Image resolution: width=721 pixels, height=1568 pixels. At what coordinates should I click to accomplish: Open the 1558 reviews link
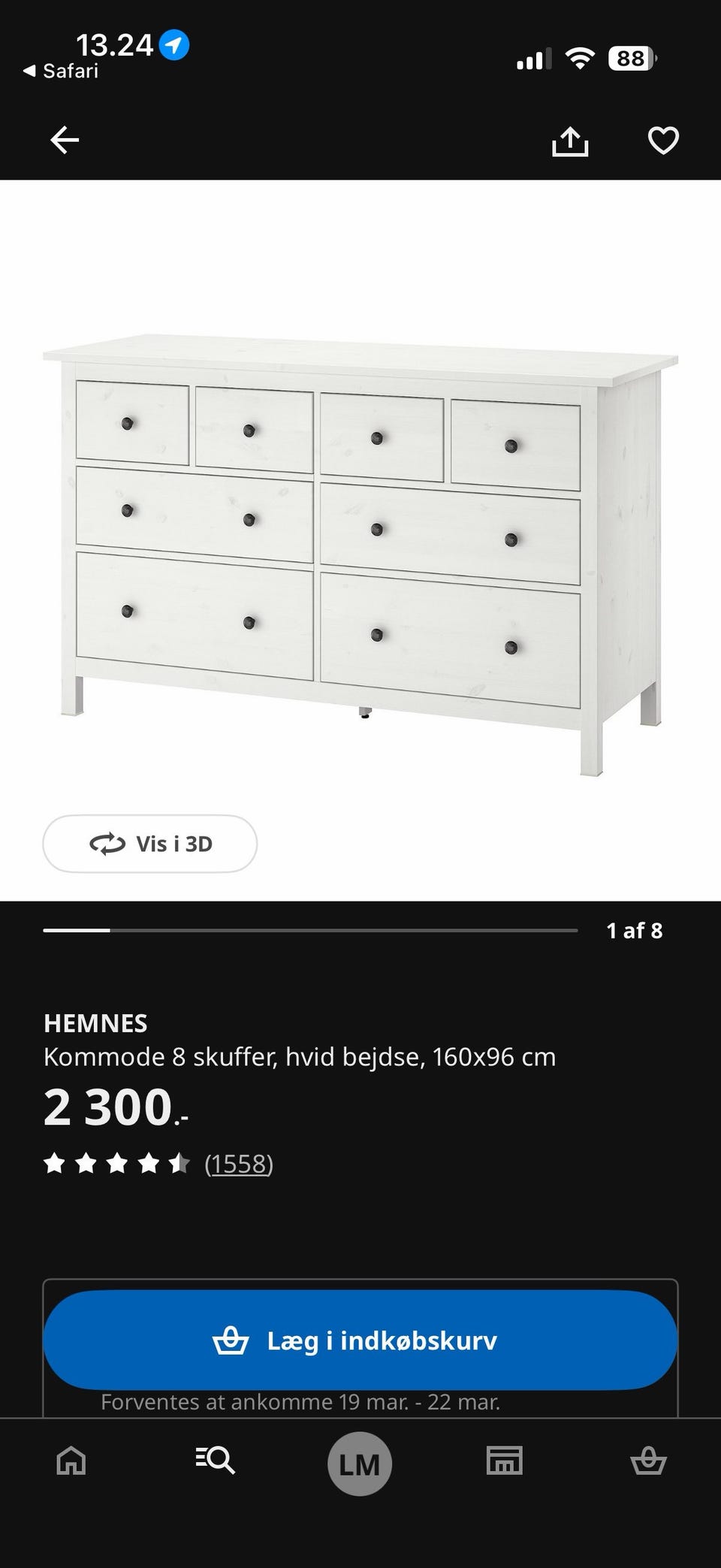tap(240, 1163)
